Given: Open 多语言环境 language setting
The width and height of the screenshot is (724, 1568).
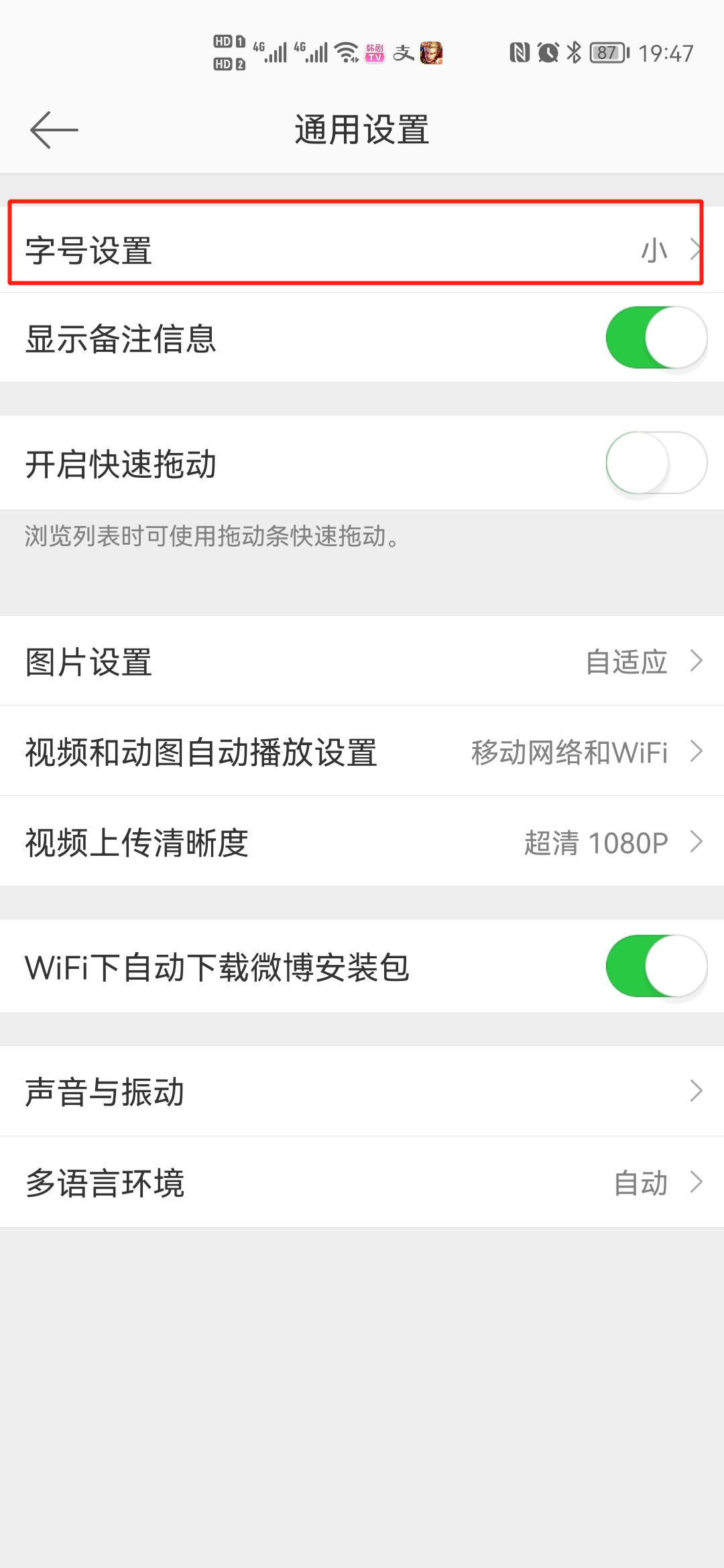Looking at the screenshot, I should tap(362, 1183).
